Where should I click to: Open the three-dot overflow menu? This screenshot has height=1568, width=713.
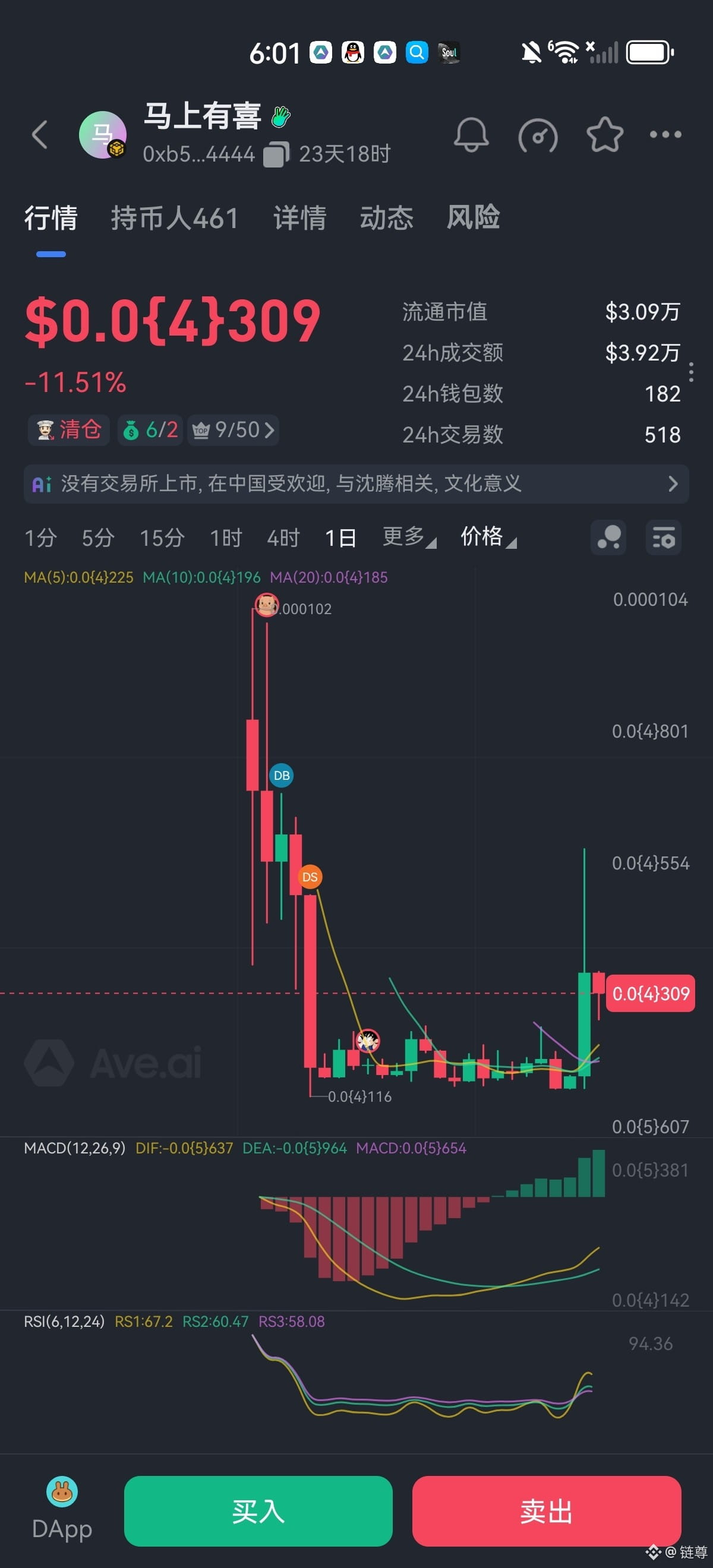click(x=665, y=134)
